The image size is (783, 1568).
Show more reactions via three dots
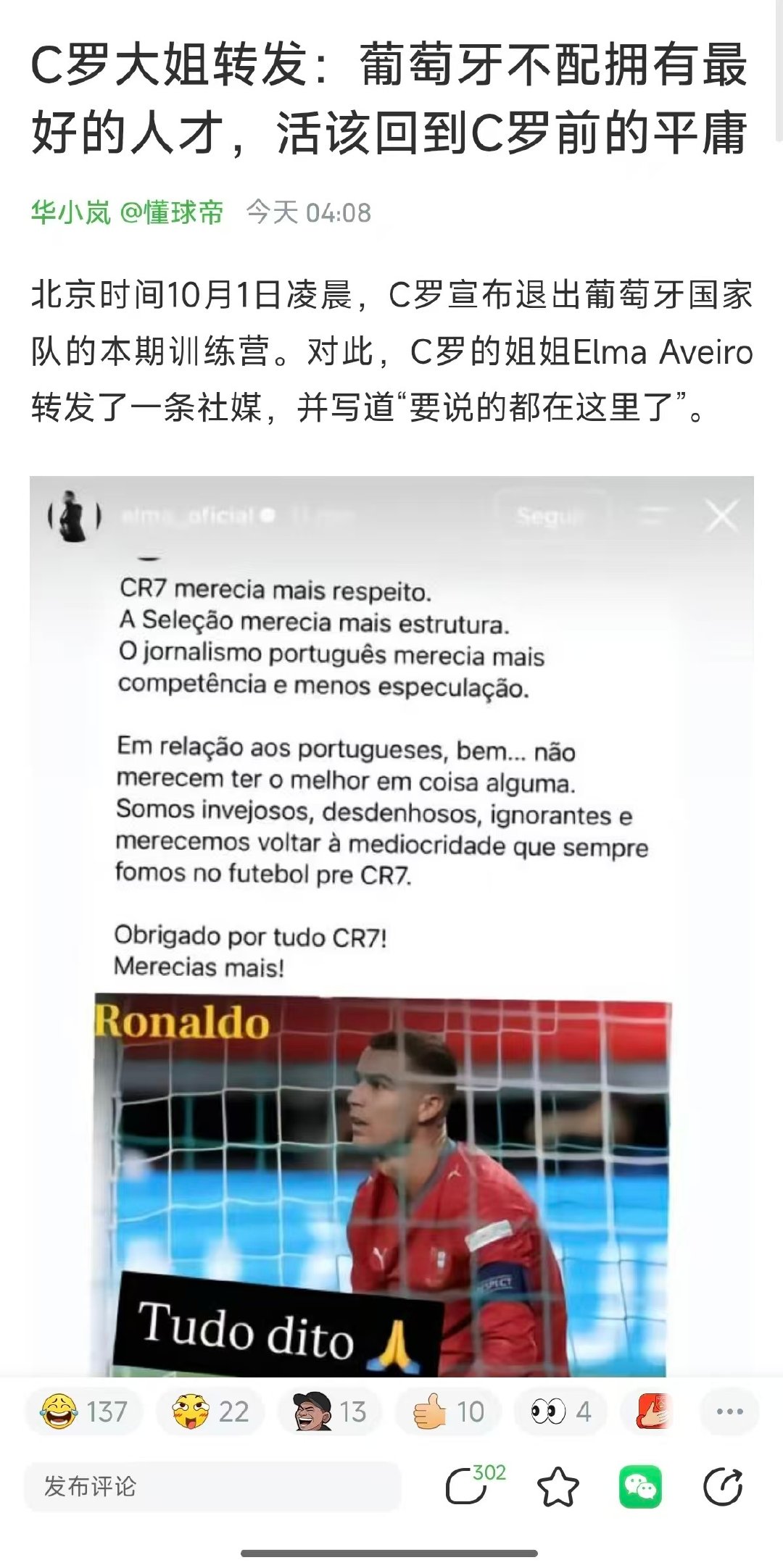click(729, 1411)
